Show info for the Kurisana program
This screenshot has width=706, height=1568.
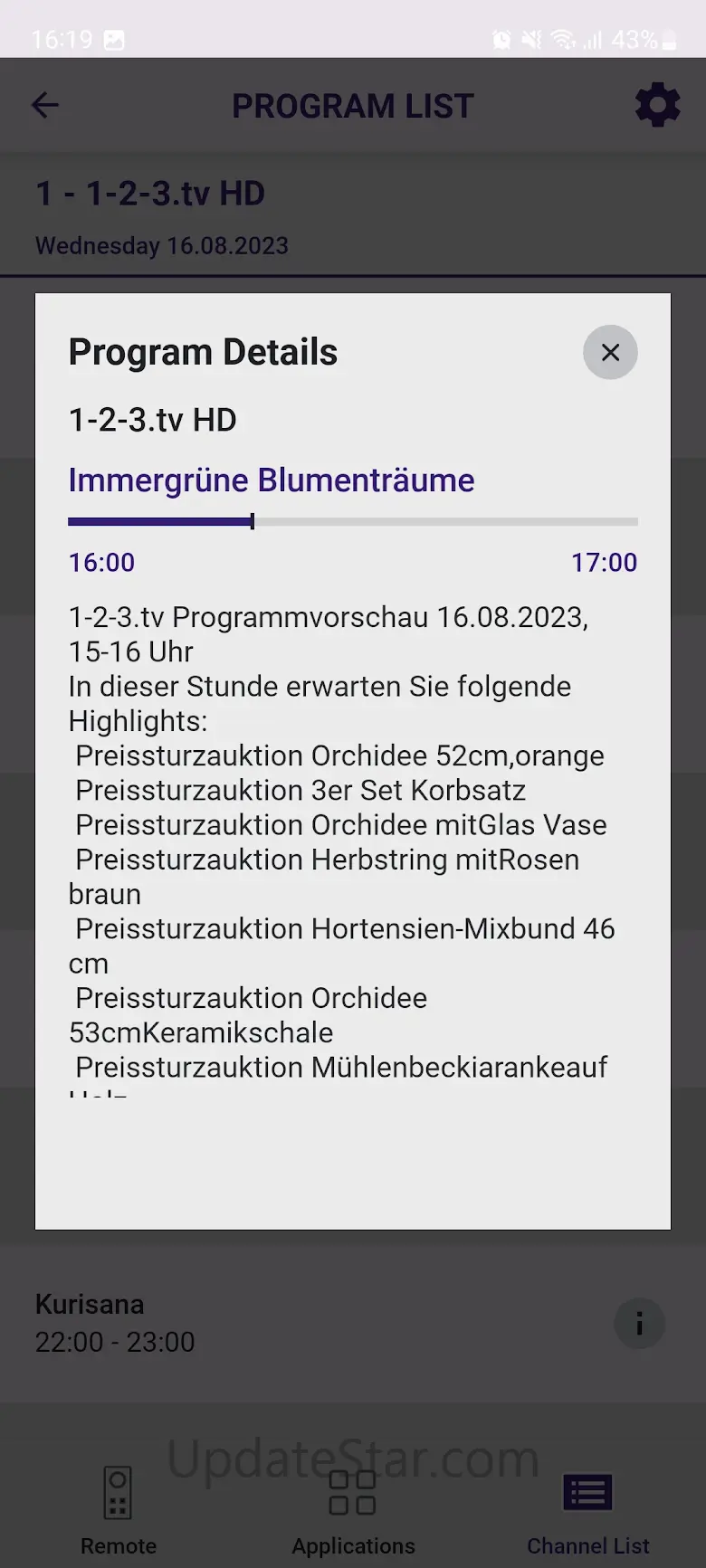[x=639, y=1324]
